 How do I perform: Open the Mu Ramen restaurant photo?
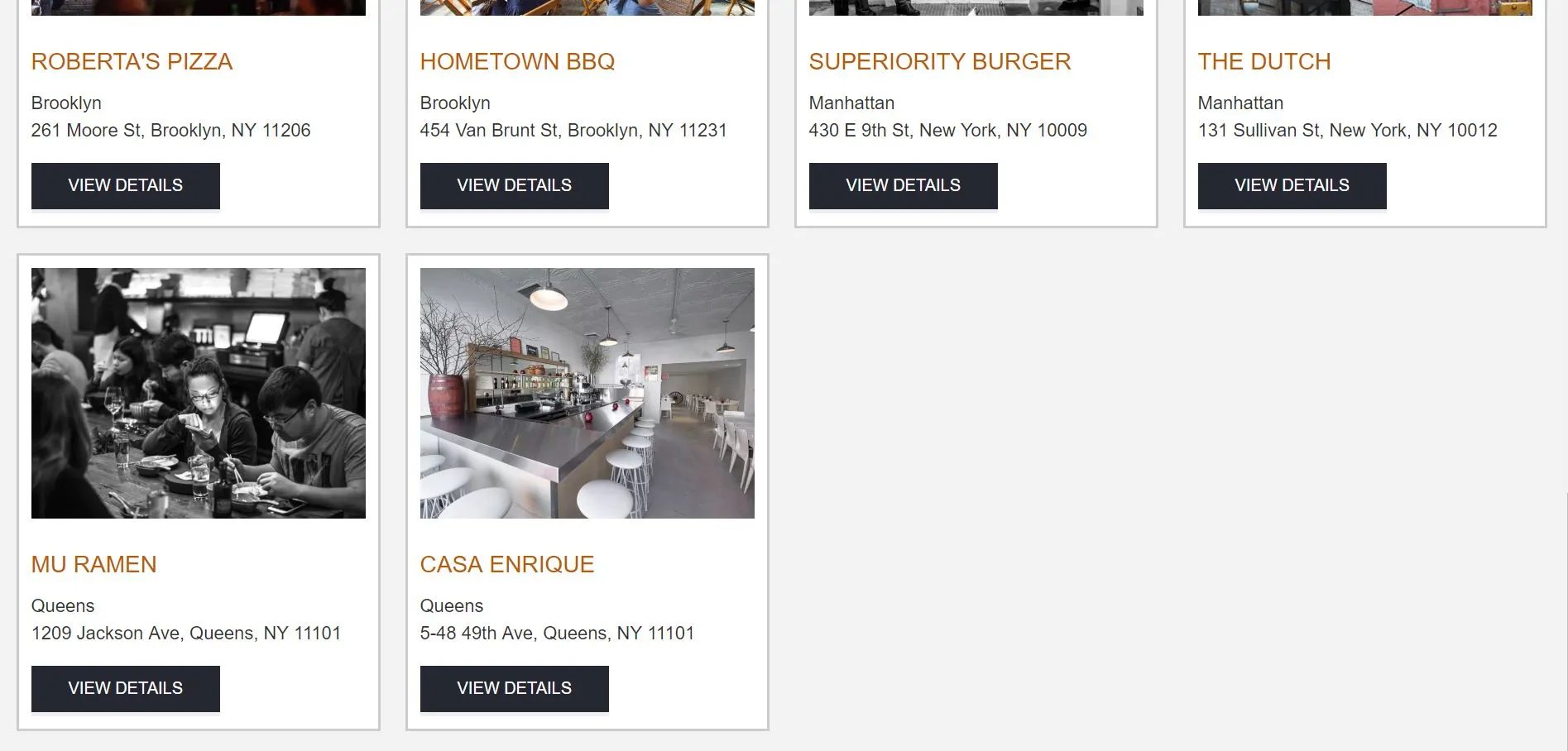[x=199, y=393]
